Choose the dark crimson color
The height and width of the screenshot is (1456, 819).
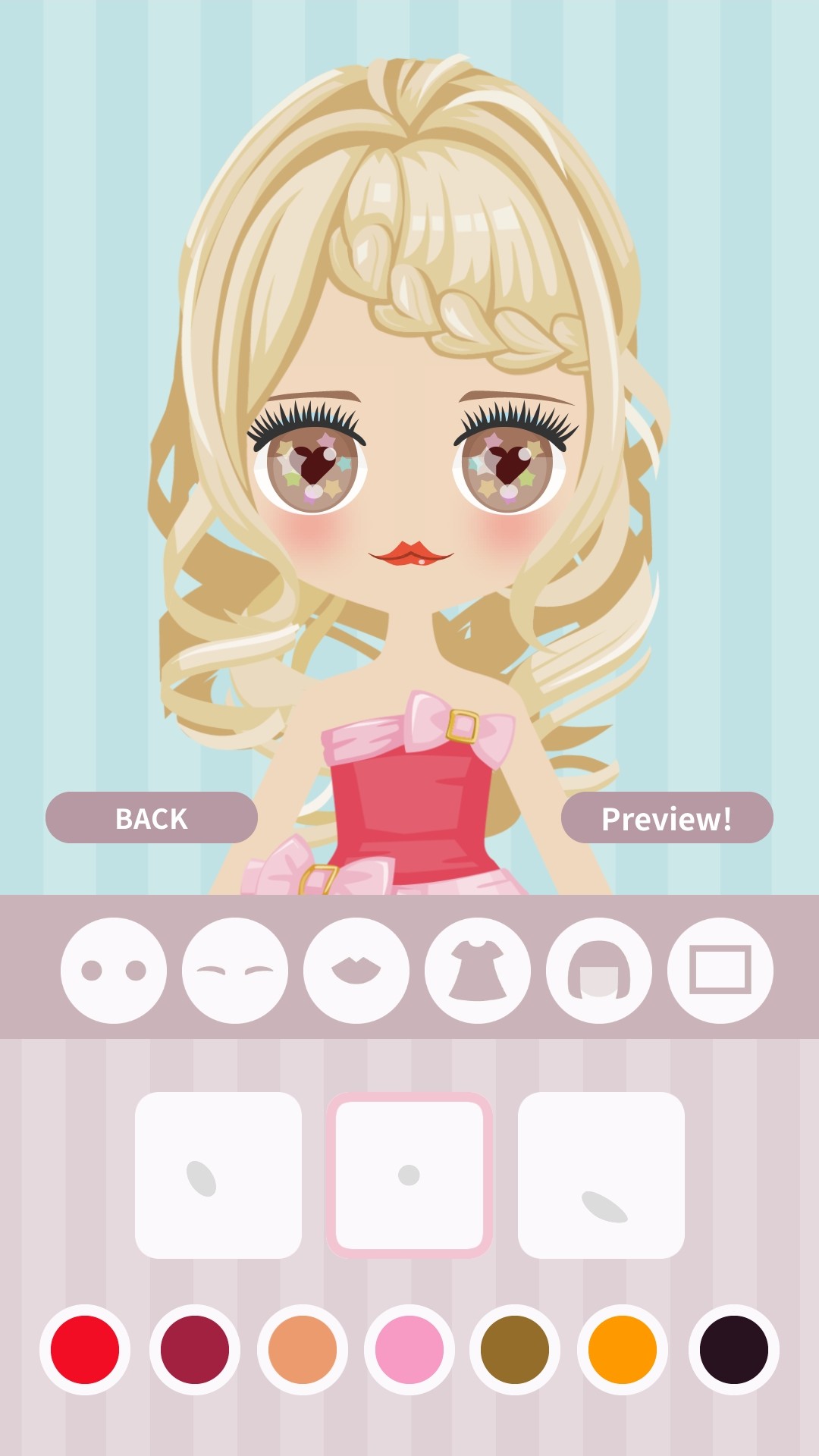pos(195,1350)
